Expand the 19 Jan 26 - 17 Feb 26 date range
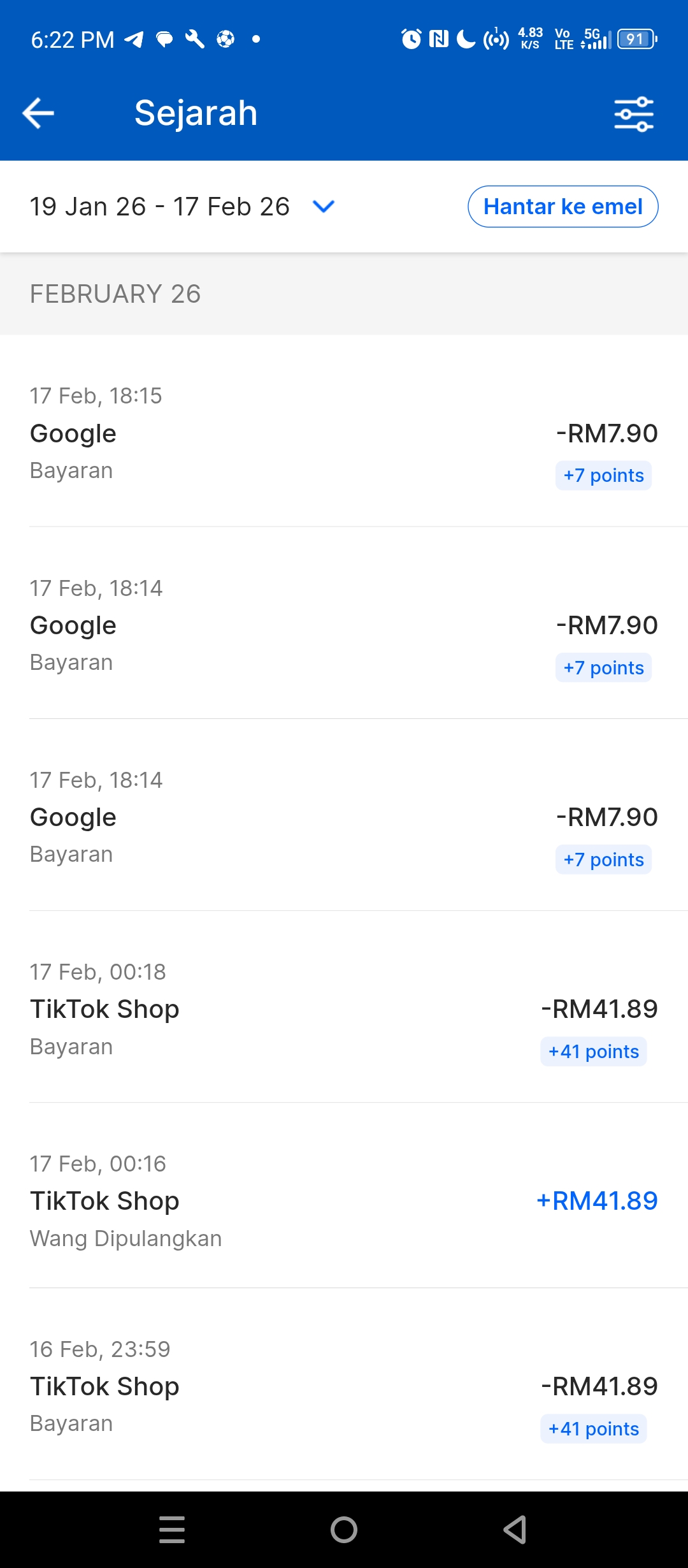Screen dimensions: 688x1568 coord(323,207)
